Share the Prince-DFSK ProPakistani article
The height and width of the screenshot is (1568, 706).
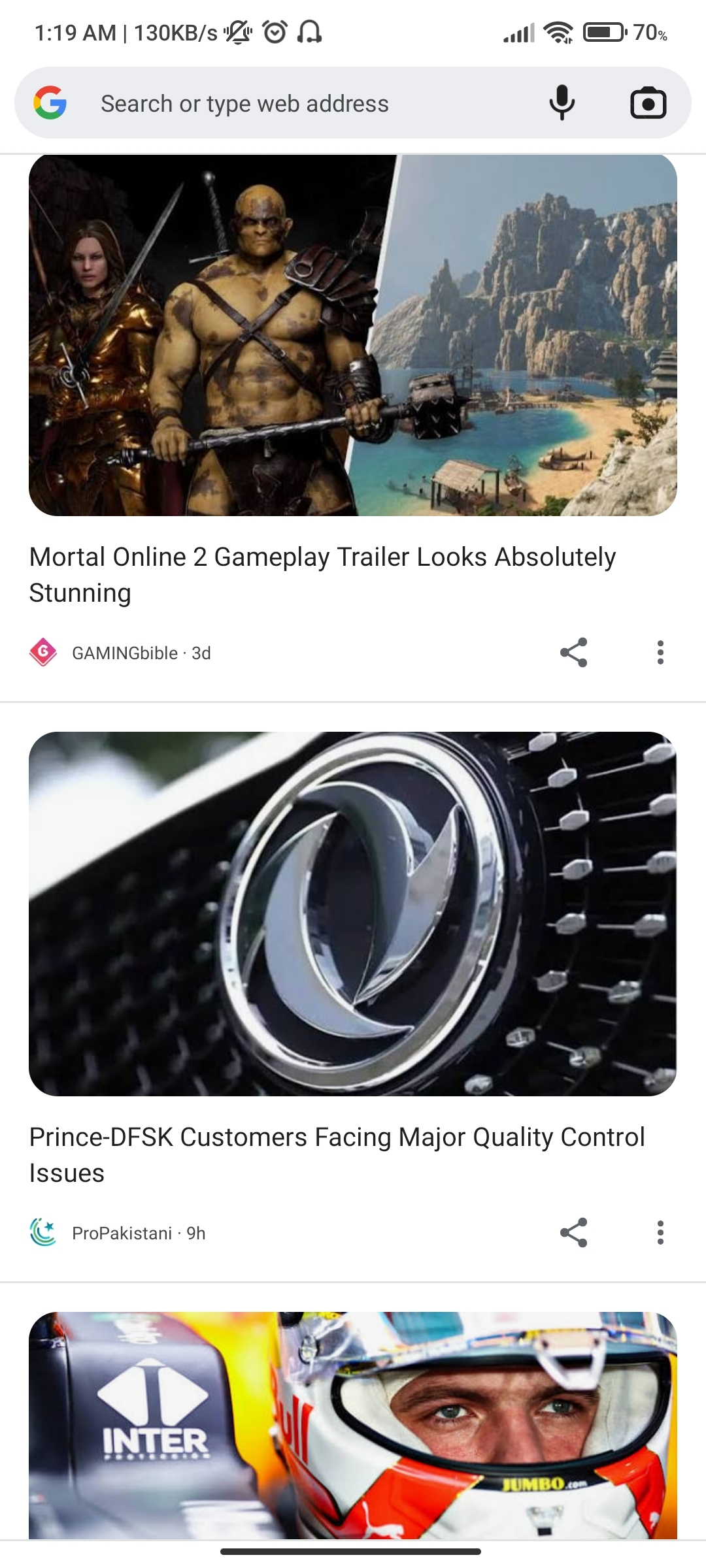(574, 1233)
